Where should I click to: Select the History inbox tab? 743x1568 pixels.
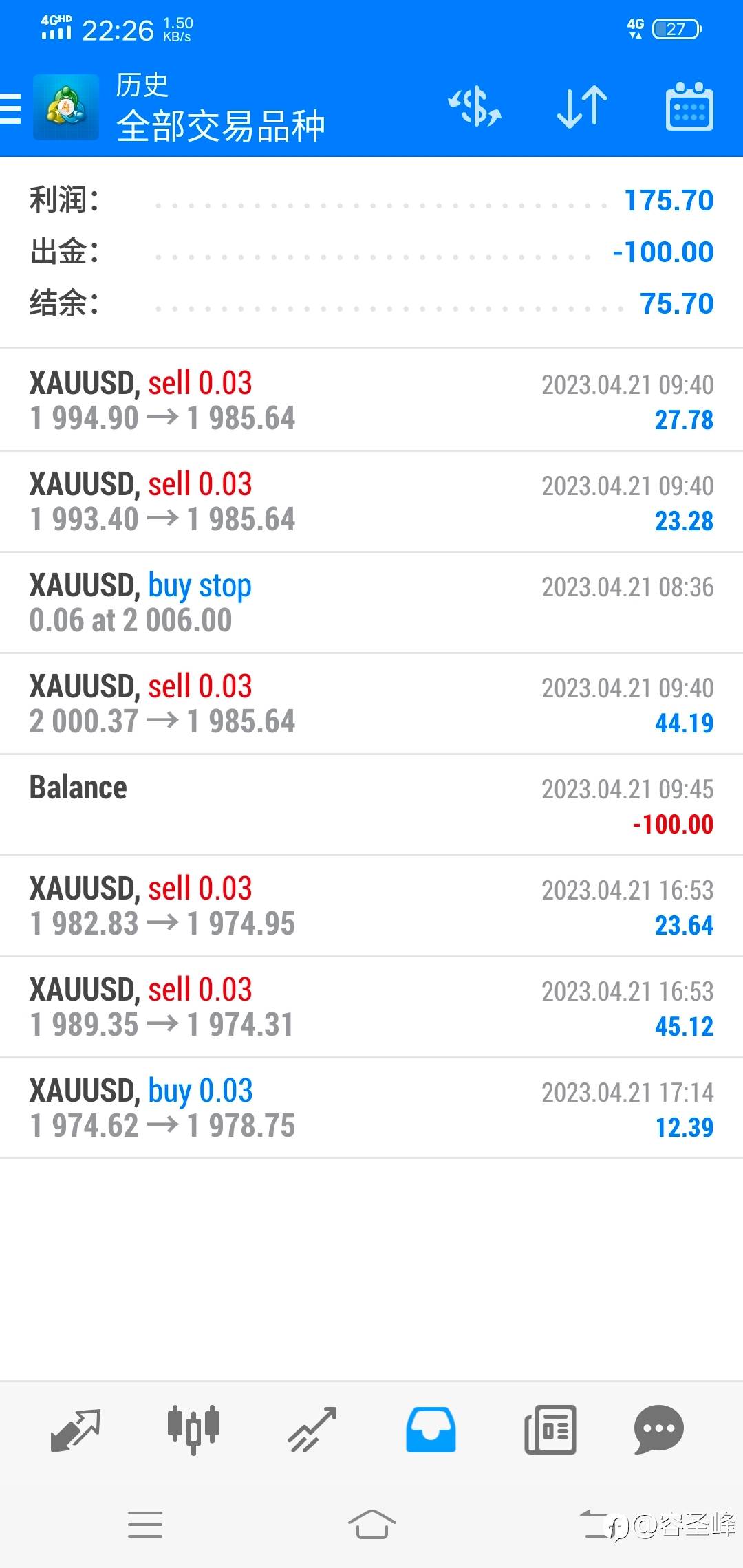click(x=431, y=1430)
